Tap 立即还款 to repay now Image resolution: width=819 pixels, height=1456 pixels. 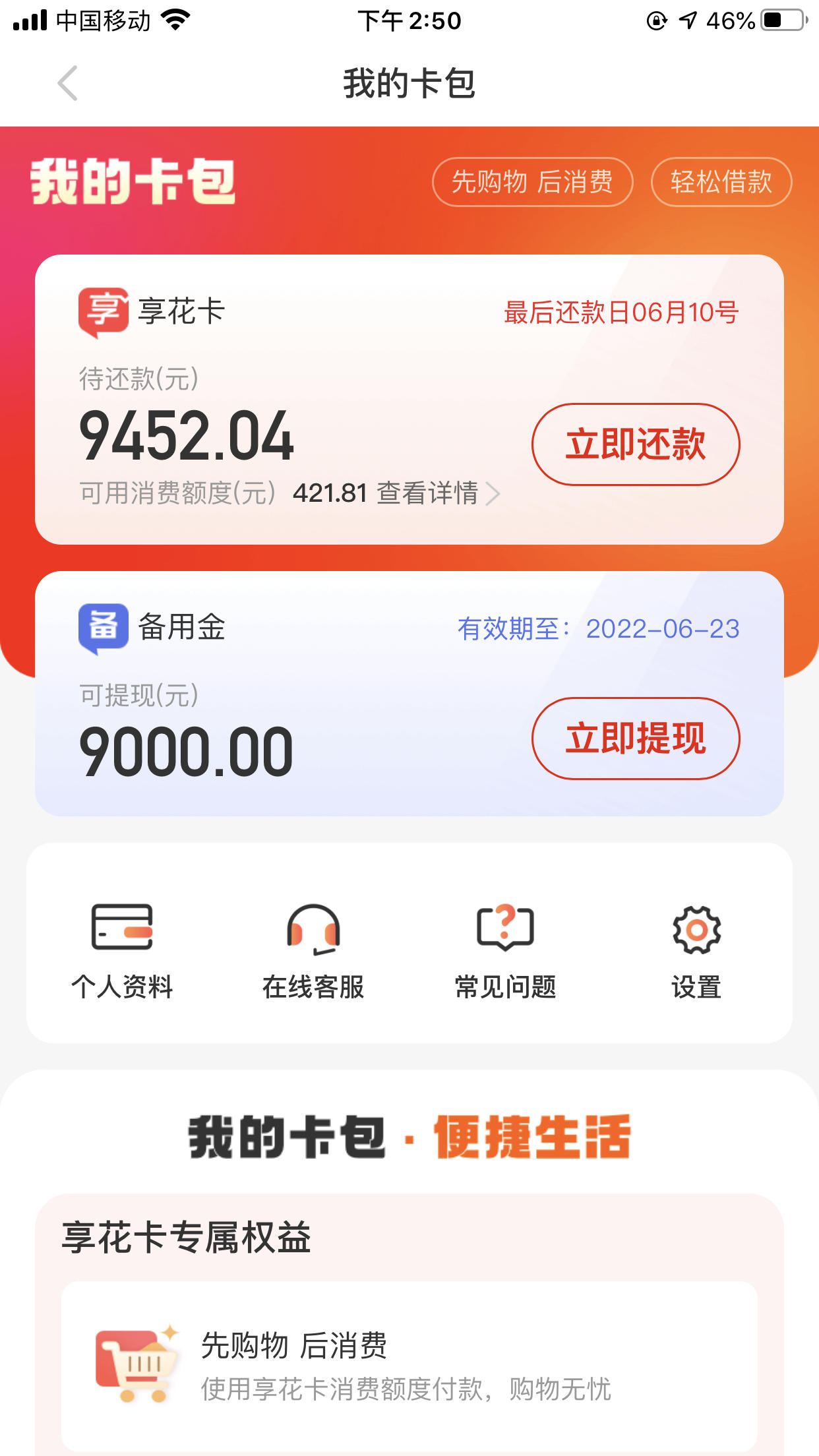click(636, 444)
